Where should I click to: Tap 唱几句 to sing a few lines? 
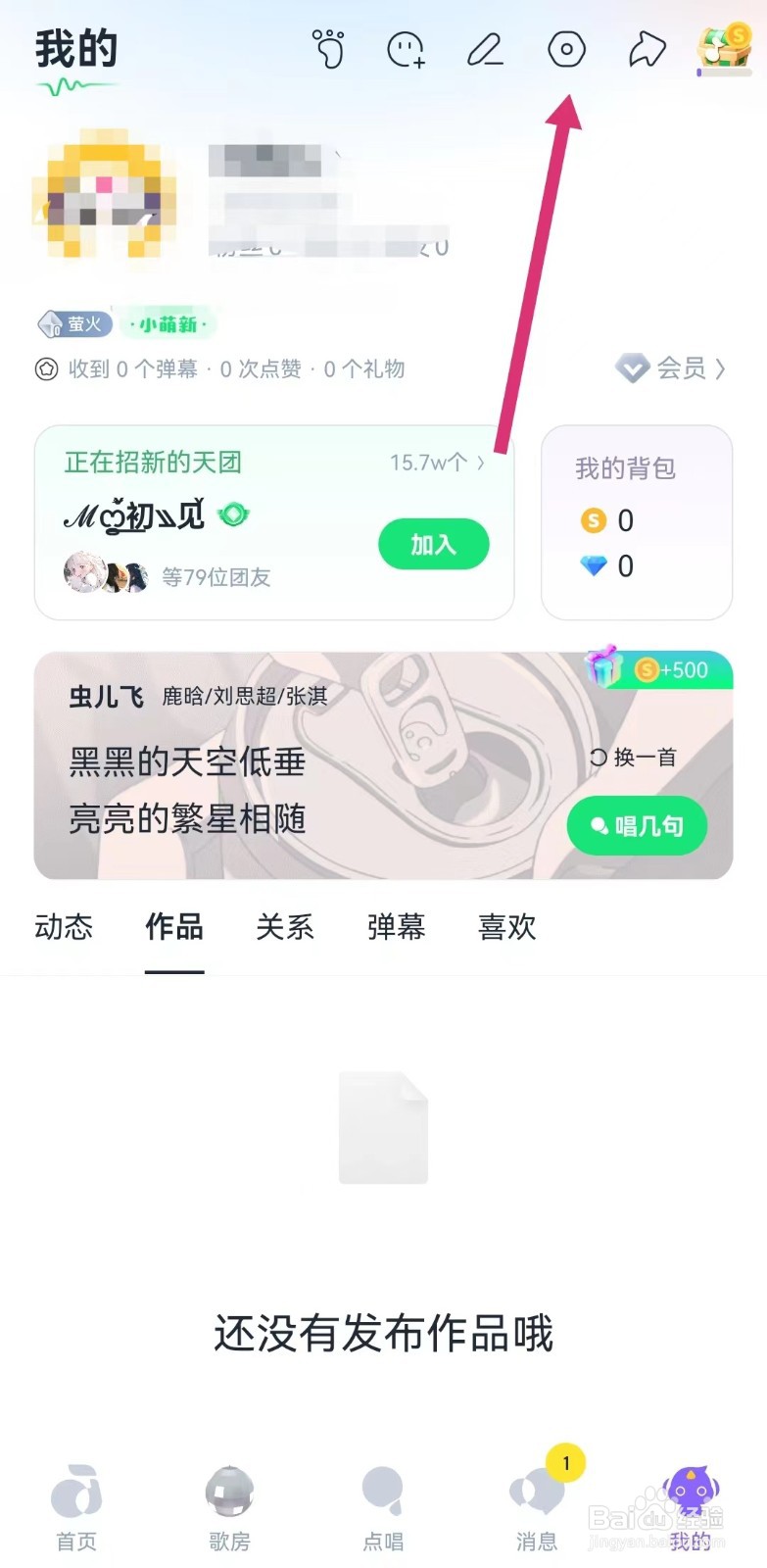pos(637,826)
